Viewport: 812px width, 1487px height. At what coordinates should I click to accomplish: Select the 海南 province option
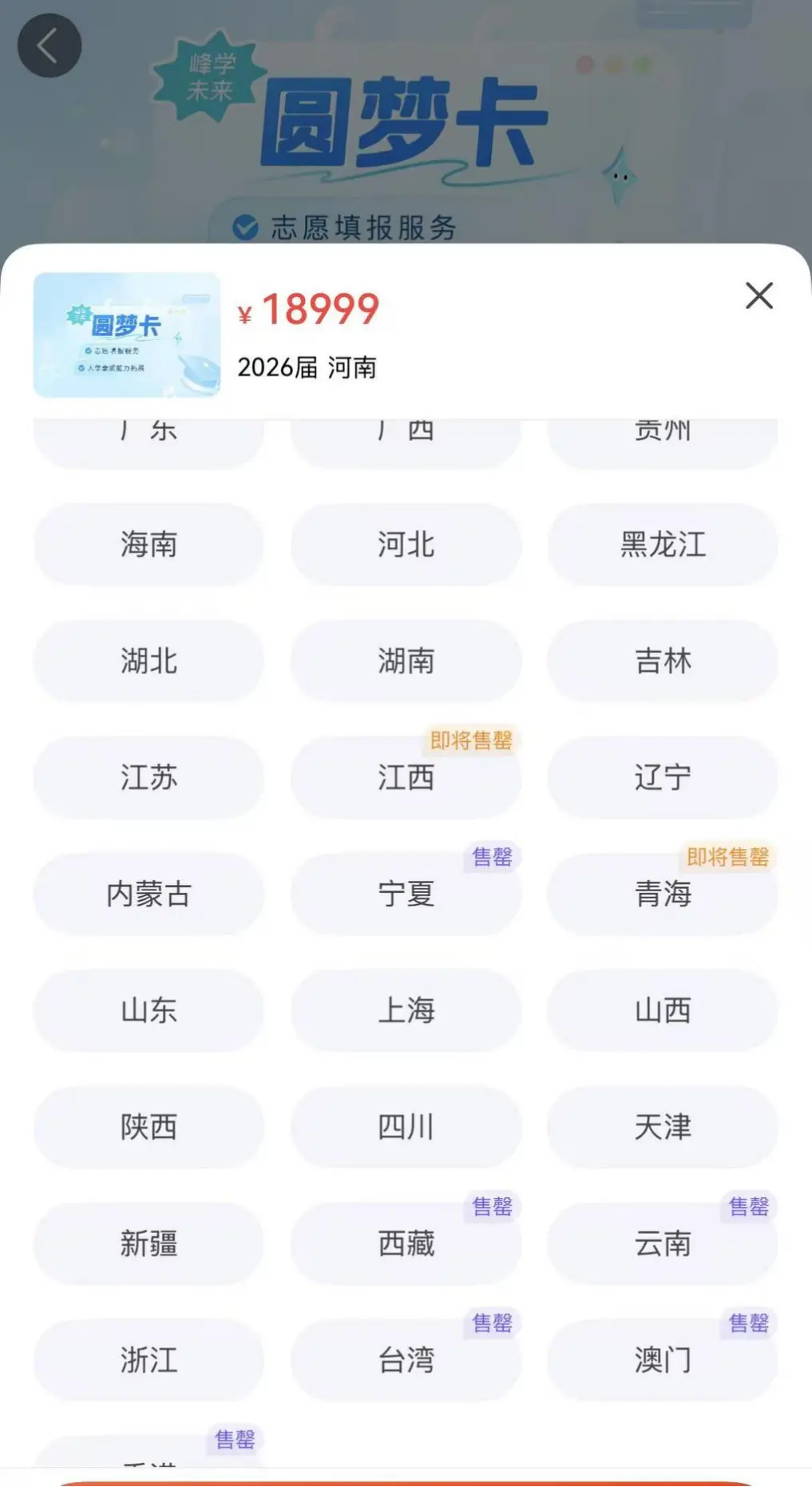(148, 545)
